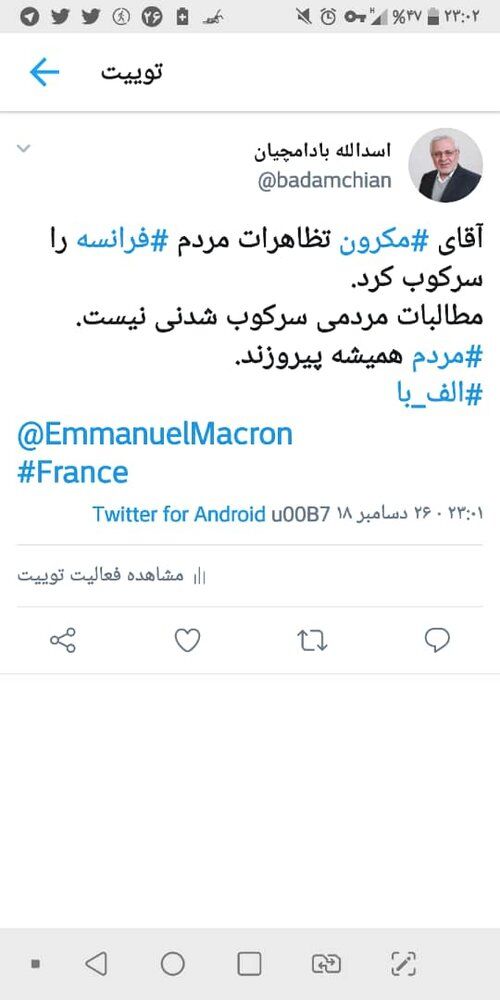Share this tweet
The width and height of the screenshot is (500, 1000).
(x=62, y=640)
